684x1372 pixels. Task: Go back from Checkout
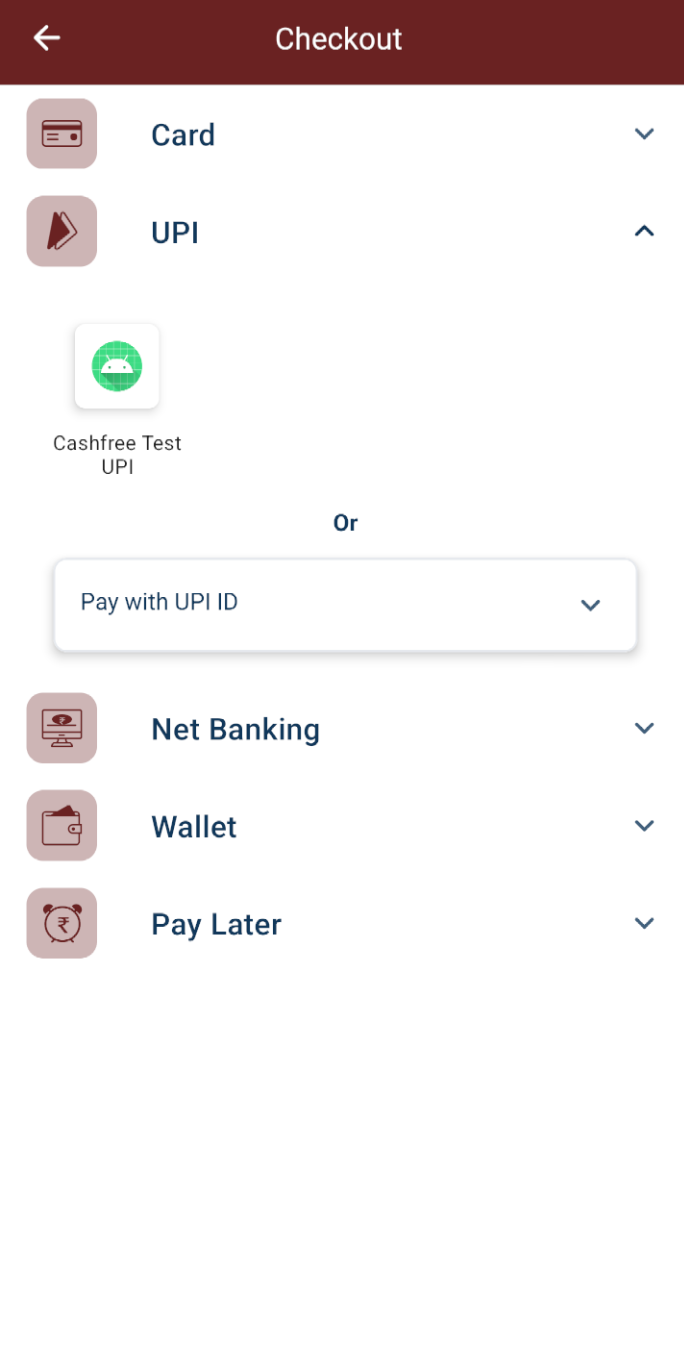[x=46, y=39]
